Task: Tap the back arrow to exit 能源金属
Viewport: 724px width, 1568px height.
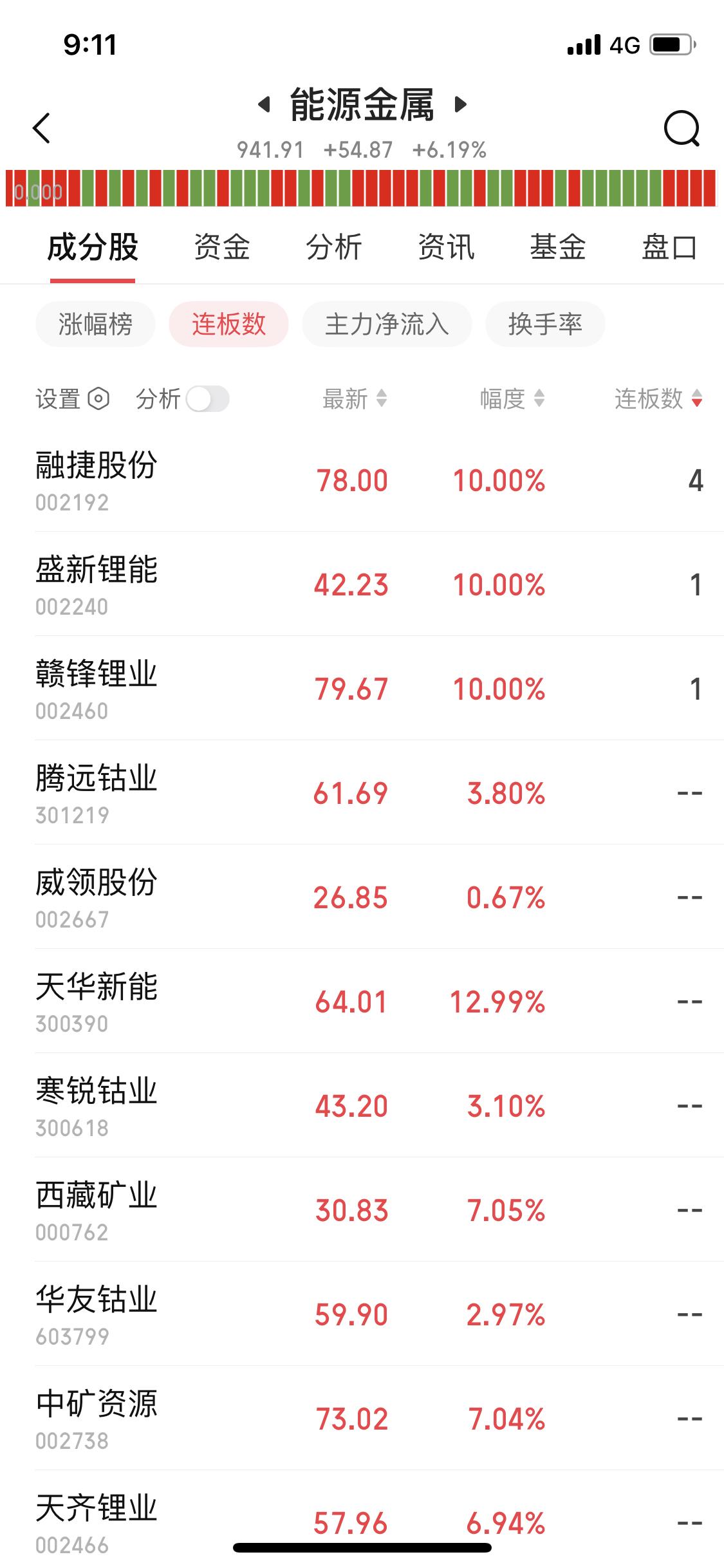Action: (x=40, y=129)
